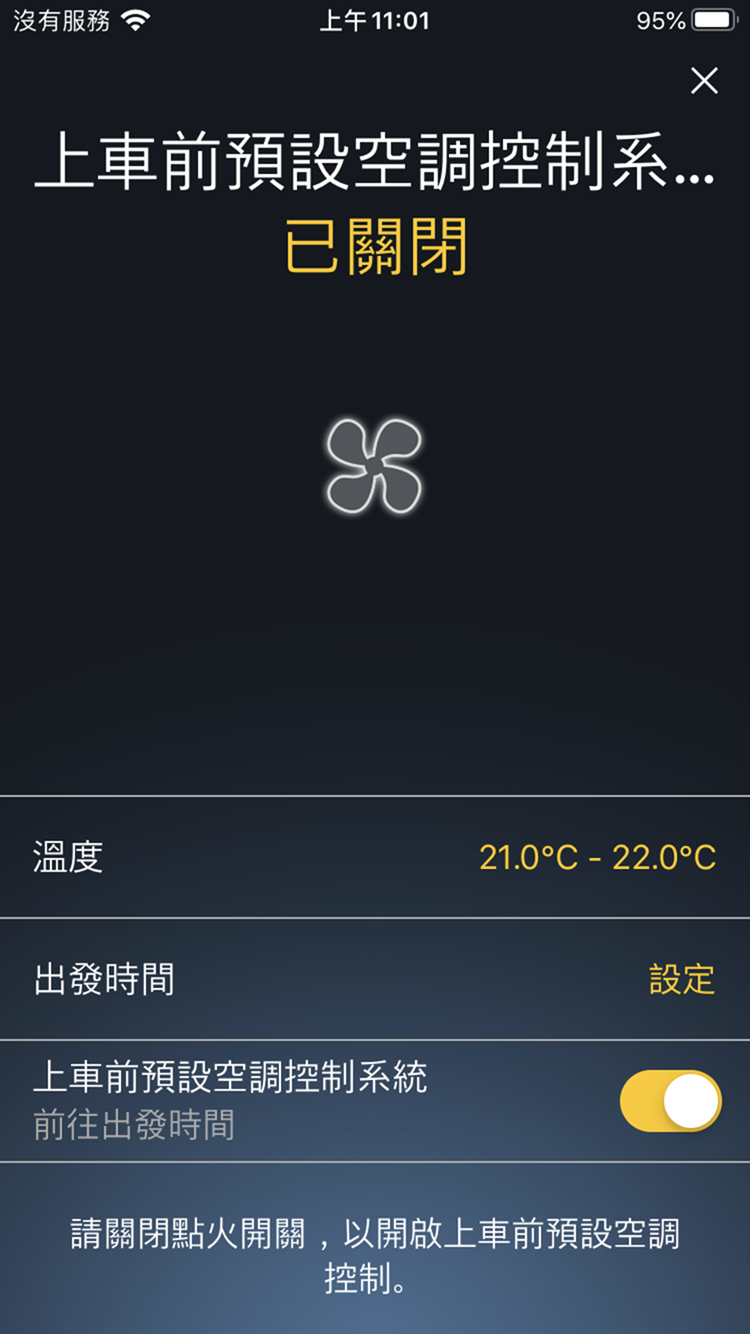The width and height of the screenshot is (750, 1334).
Task: Tap 設定 to set departure time
Action: (681, 980)
